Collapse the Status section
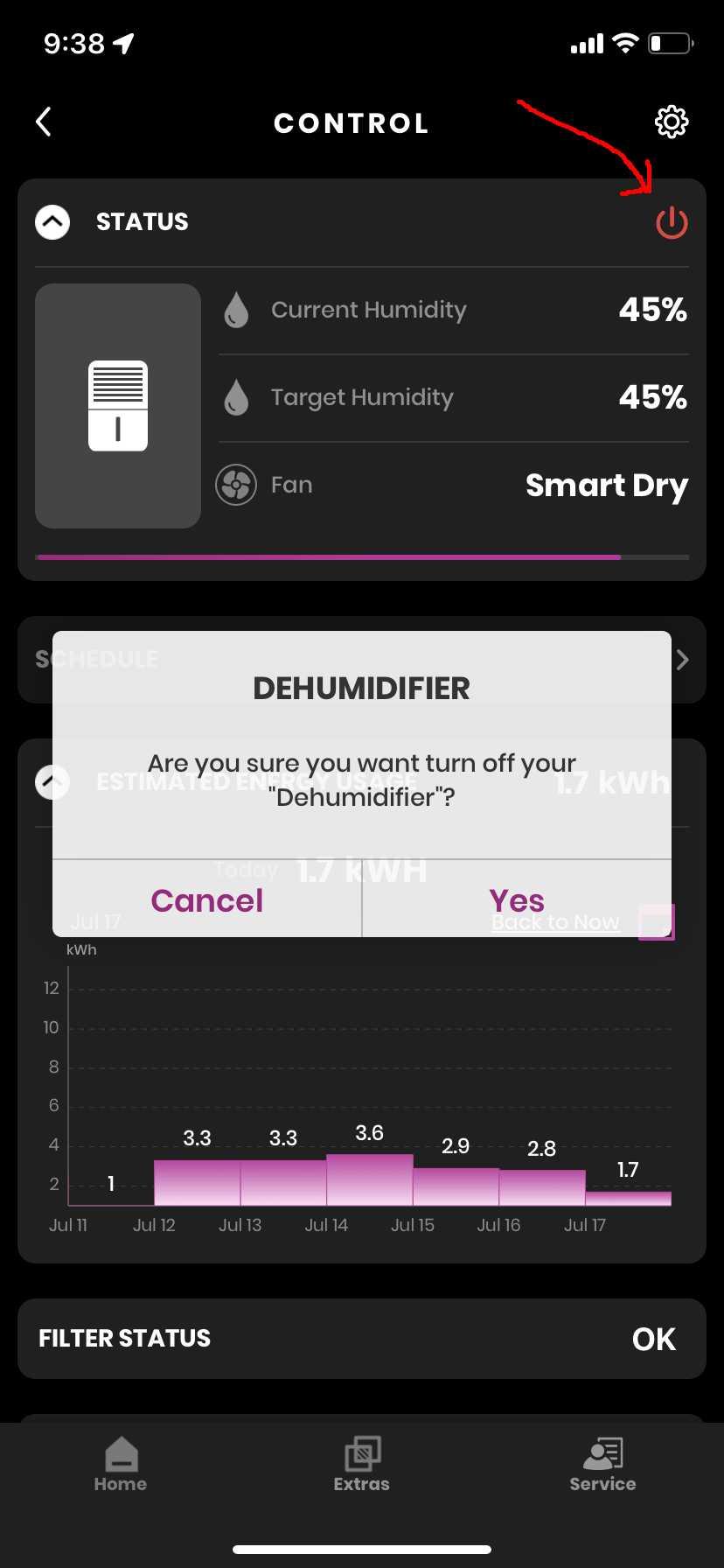This screenshot has width=724, height=1568. pyautogui.click(x=52, y=222)
